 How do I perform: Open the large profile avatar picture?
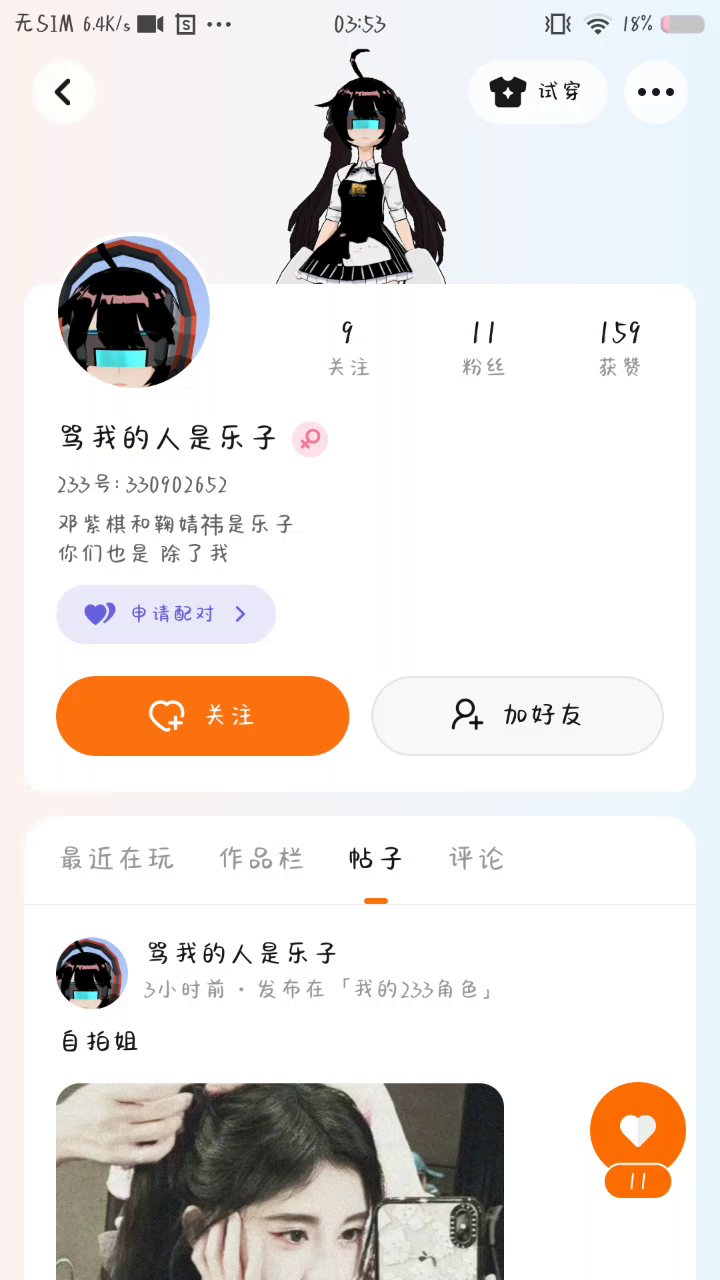pyautogui.click(x=134, y=312)
